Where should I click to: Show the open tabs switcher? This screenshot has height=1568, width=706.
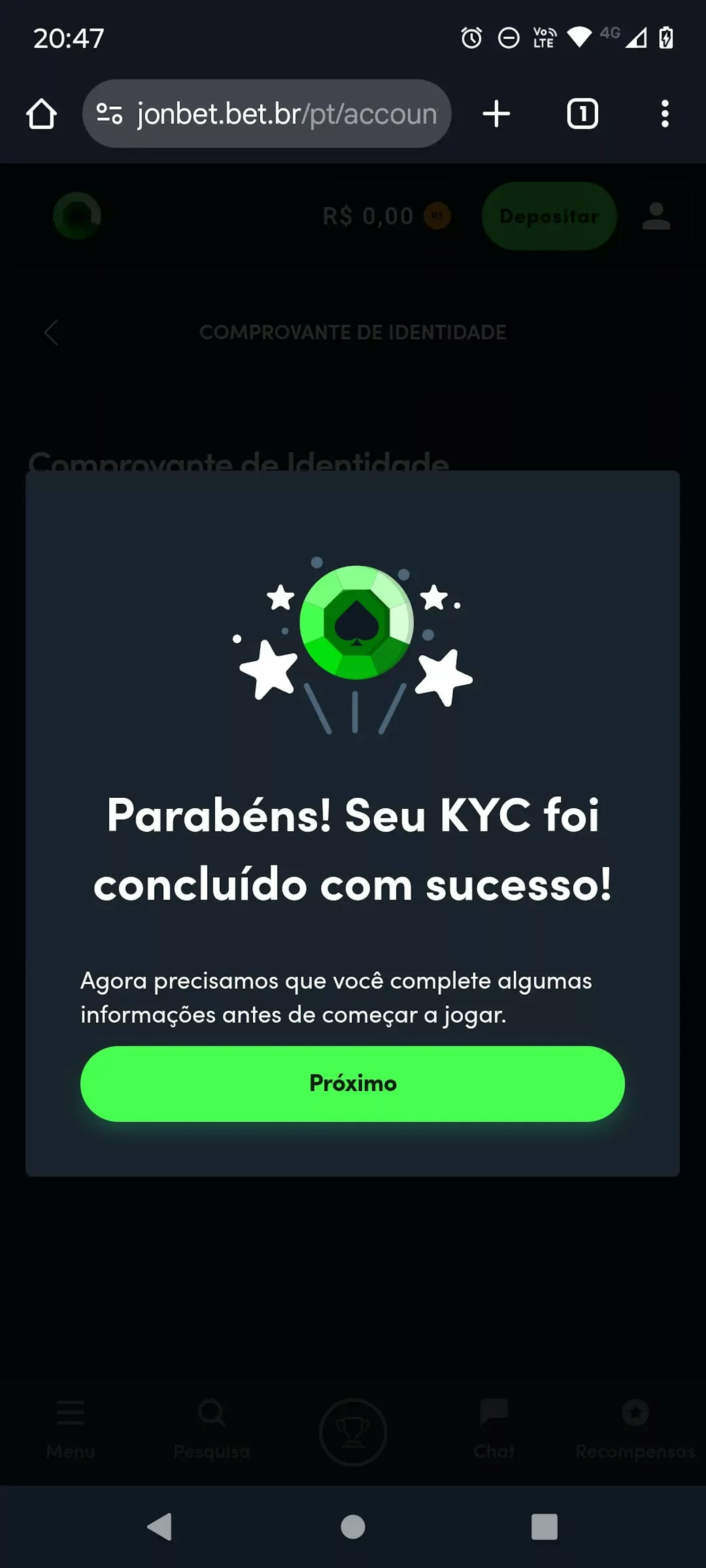tap(582, 114)
